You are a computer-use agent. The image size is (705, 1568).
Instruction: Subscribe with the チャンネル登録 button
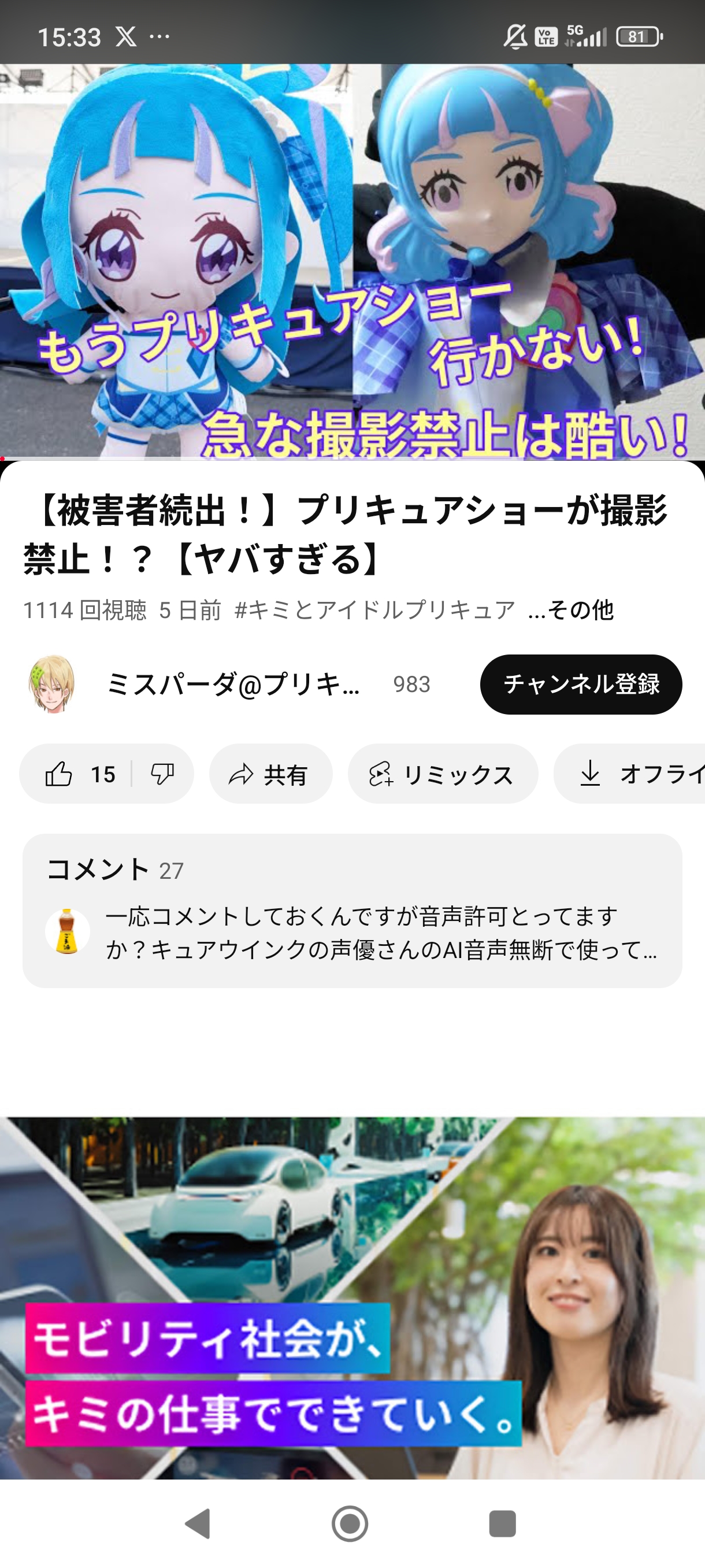pyautogui.click(x=580, y=684)
